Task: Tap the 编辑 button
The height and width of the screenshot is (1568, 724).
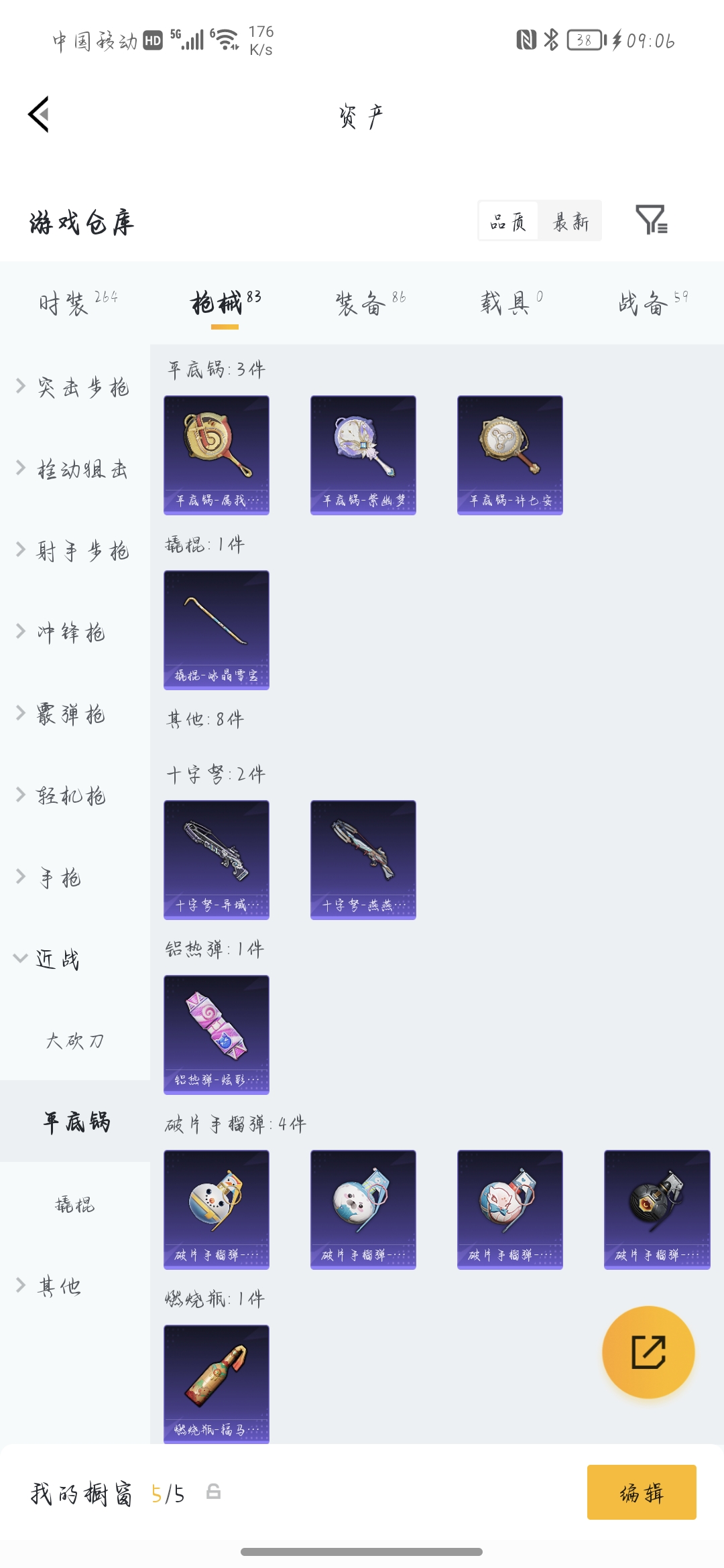Action: tap(642, 1492)
